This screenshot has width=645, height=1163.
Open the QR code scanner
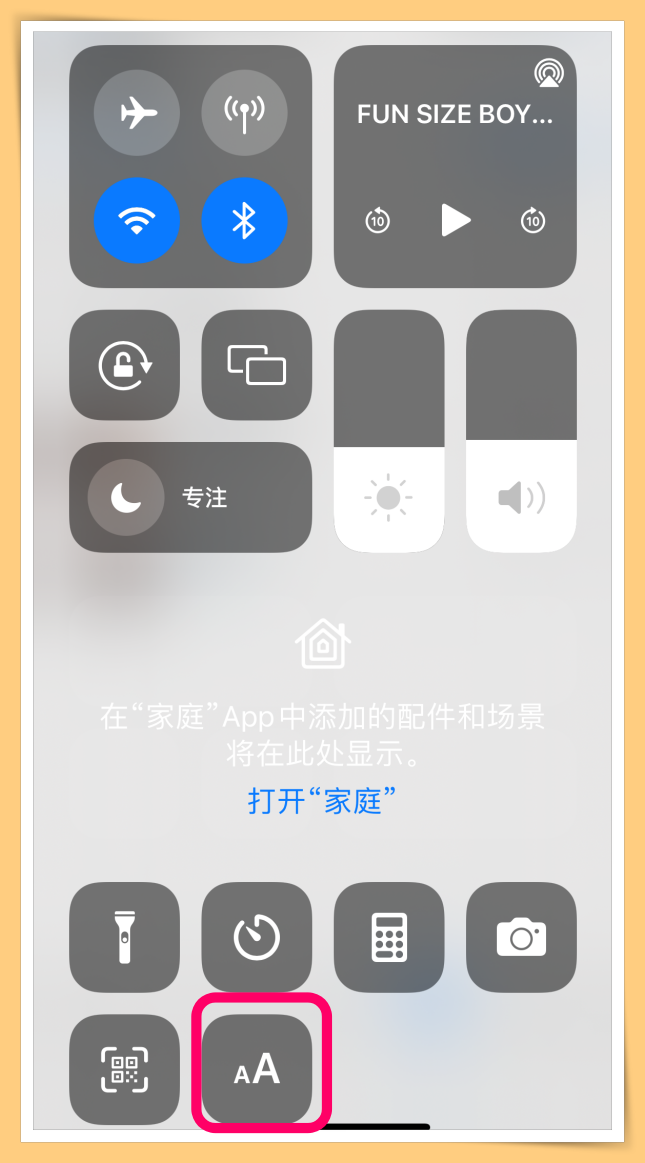(x=125, y=1069)
